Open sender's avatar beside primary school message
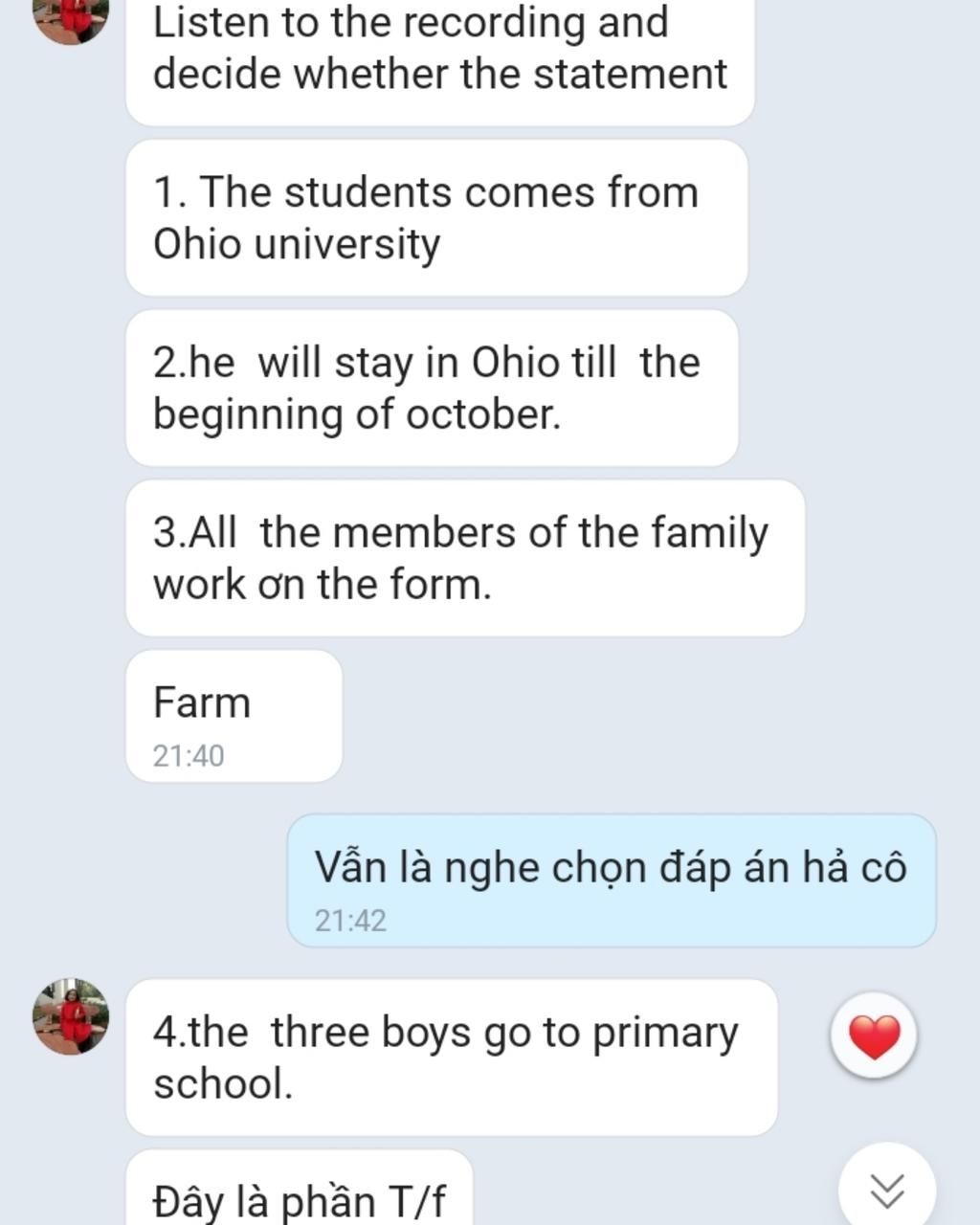The height and width of the screenshot is (1225, 980). click(71, 1016)
